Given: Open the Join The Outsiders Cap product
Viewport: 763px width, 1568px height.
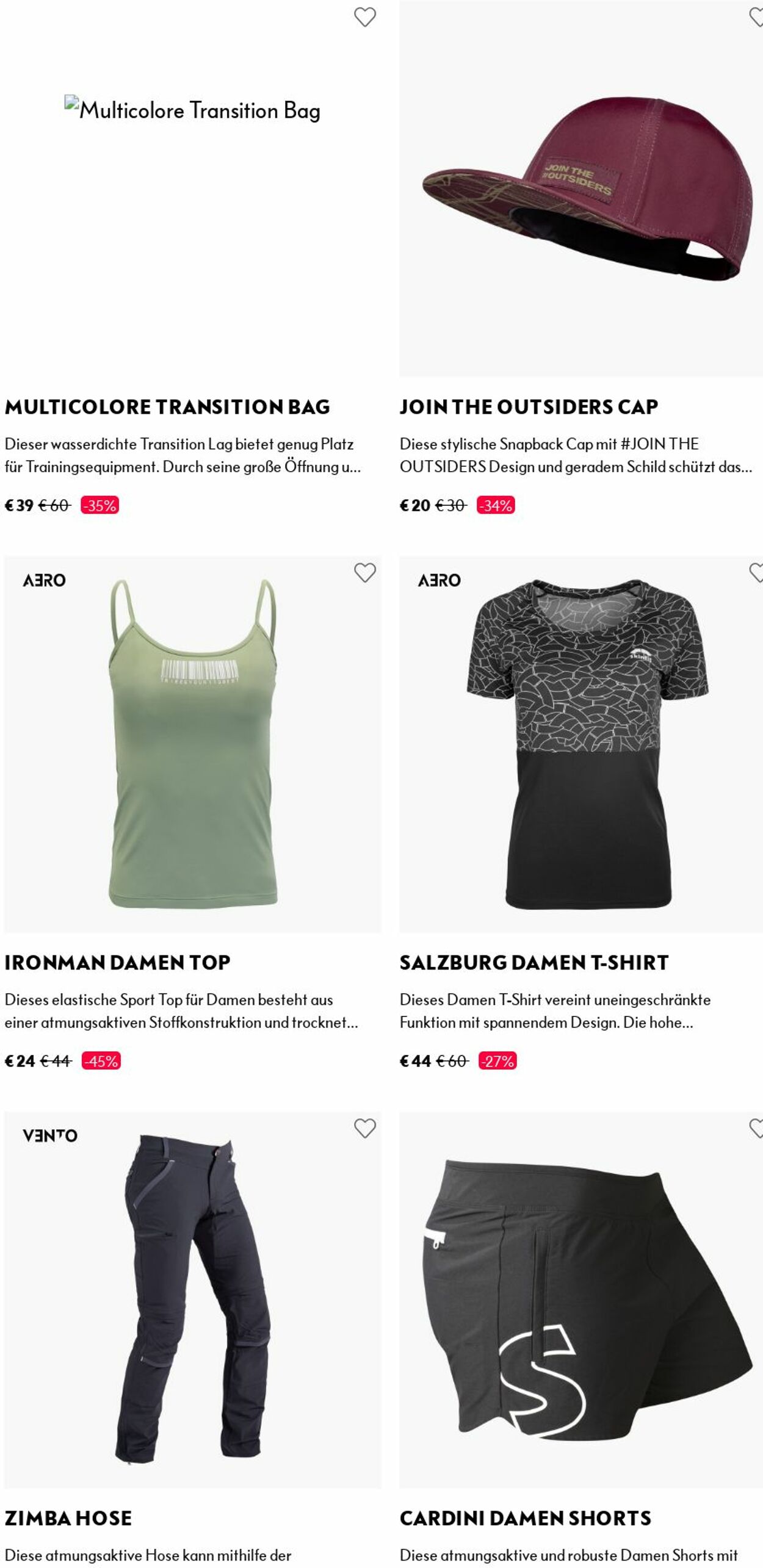Looking at the screenshot, I should click(529, 407).
